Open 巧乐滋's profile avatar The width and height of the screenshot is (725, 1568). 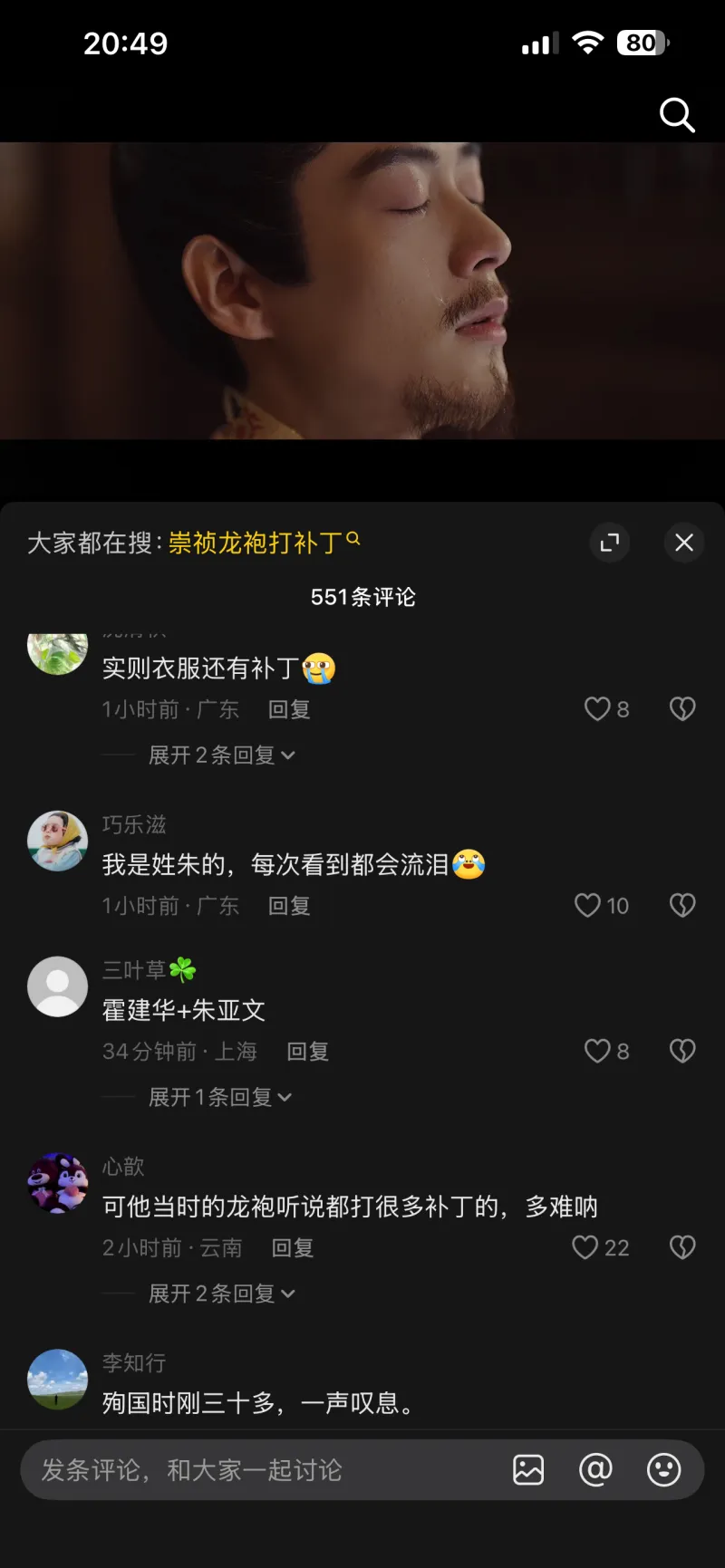[x=58, y=841]
